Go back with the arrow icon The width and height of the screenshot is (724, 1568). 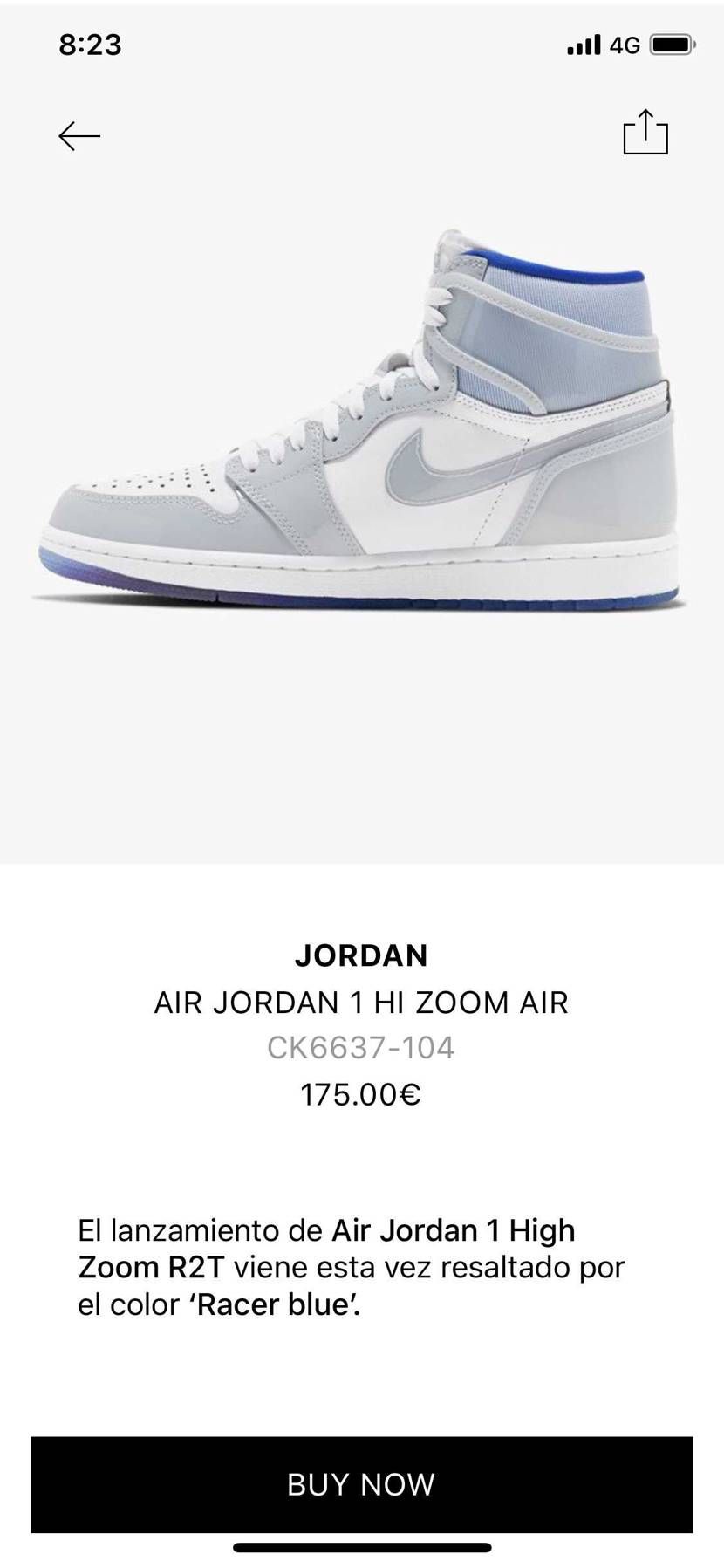(79, 135)
